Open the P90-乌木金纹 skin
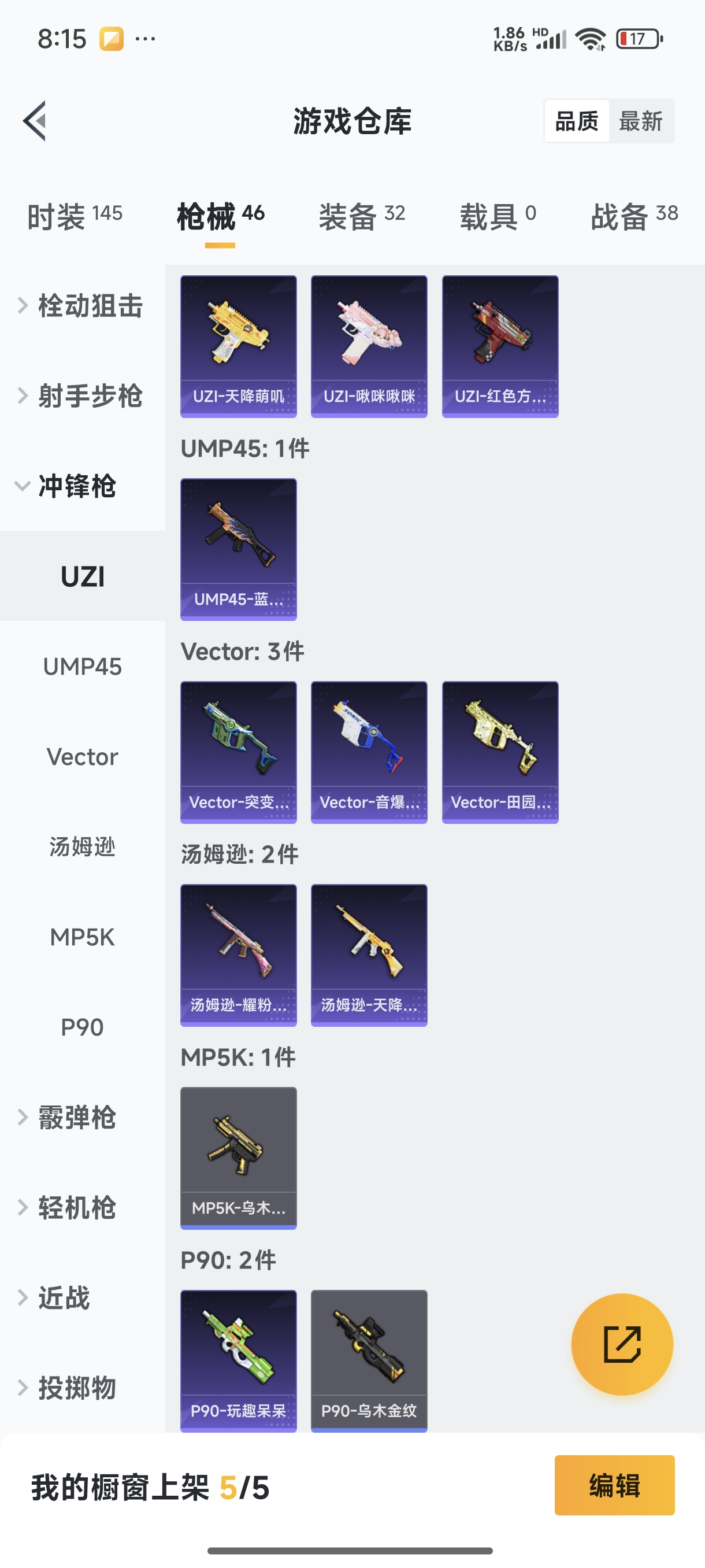Screen dimensions: 705x1568 (x=369, y=1361)
